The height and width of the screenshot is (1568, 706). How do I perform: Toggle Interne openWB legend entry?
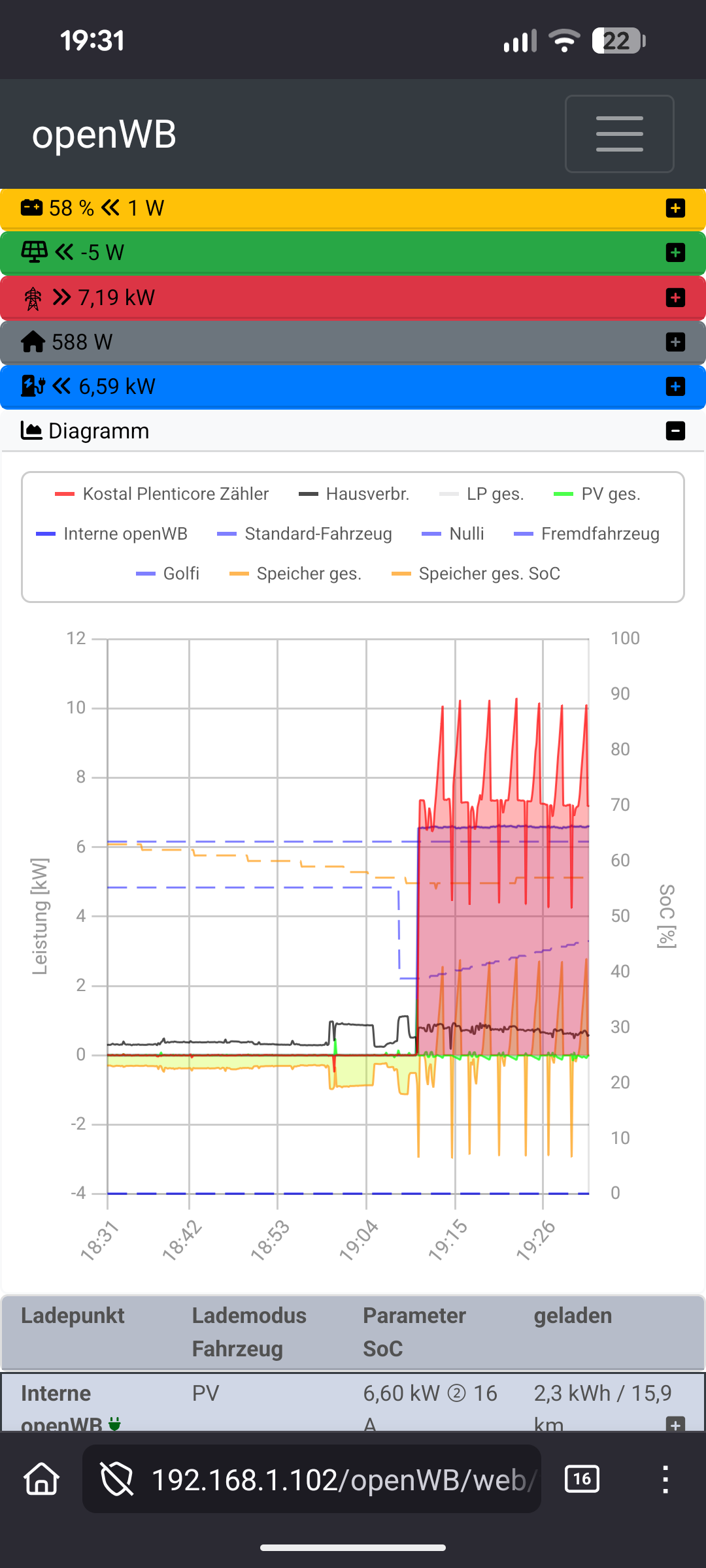click(x=112, y=534)
